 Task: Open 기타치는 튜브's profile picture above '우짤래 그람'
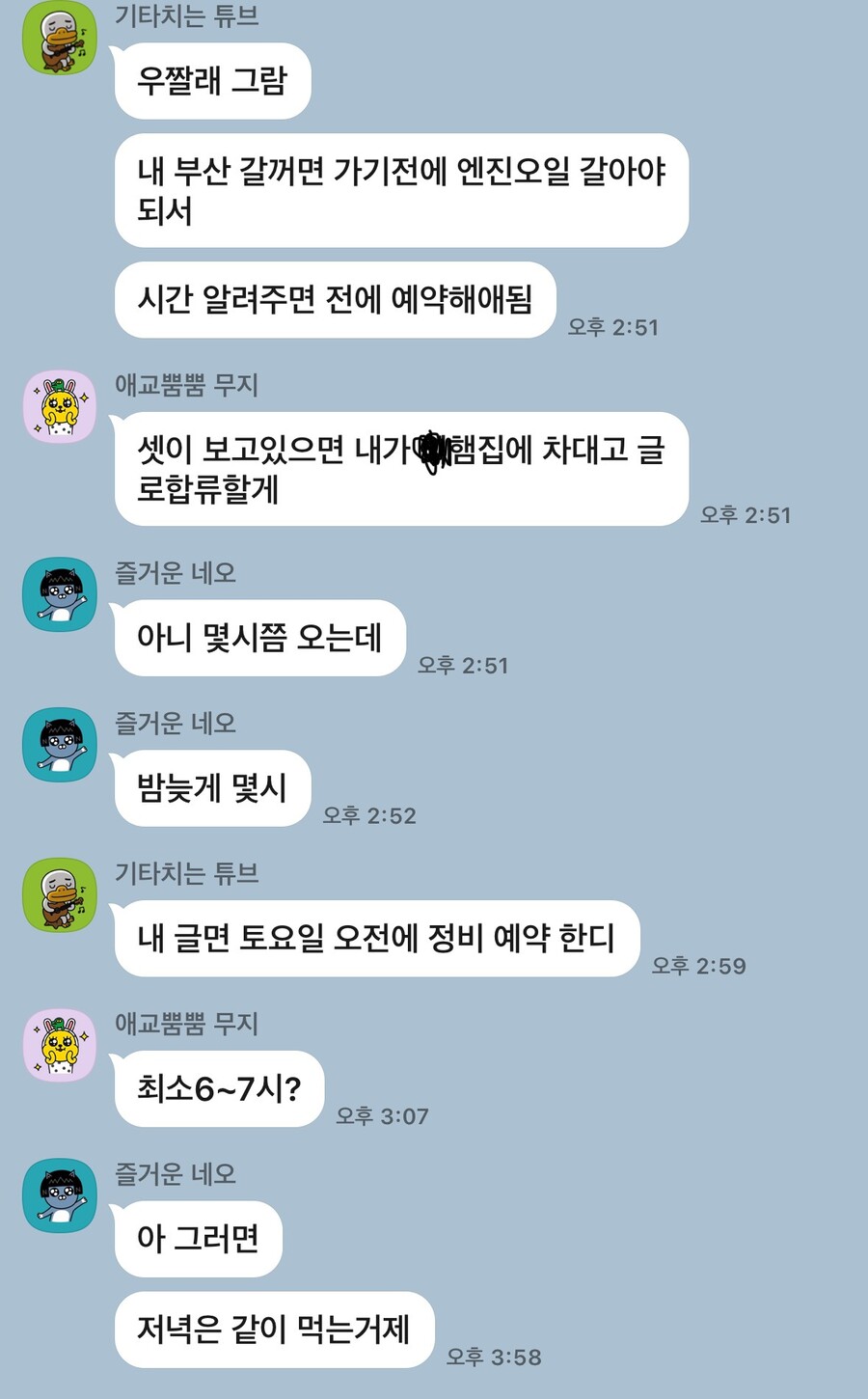[x=60, y=38]
